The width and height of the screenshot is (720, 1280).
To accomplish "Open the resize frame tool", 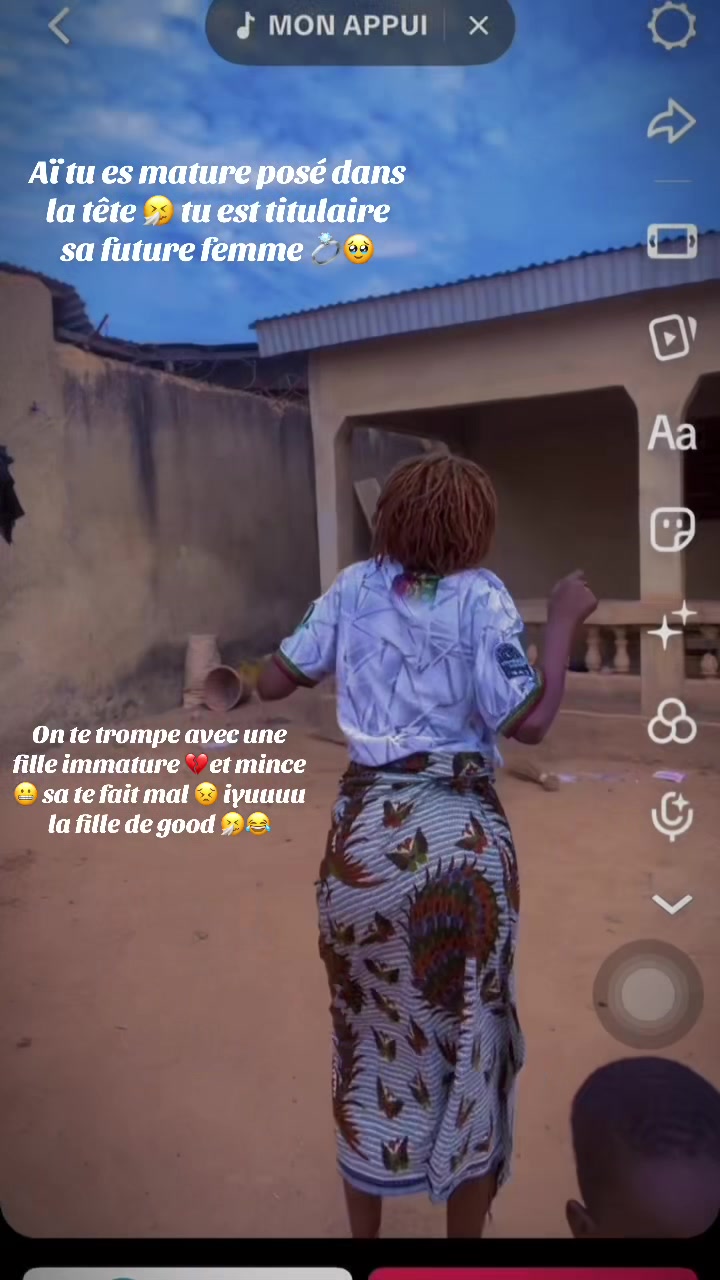I will point(671,241).
